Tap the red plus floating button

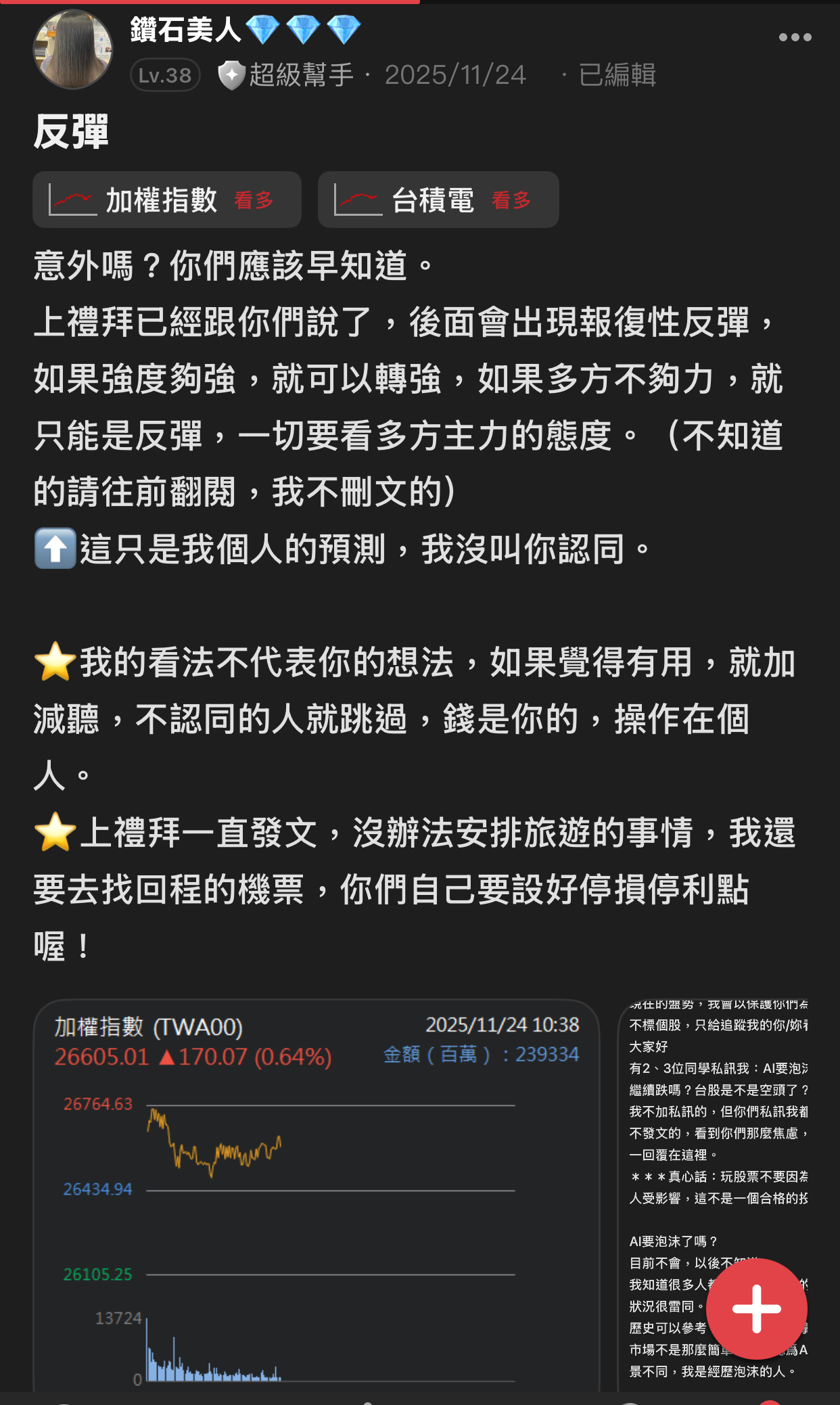756,1308
